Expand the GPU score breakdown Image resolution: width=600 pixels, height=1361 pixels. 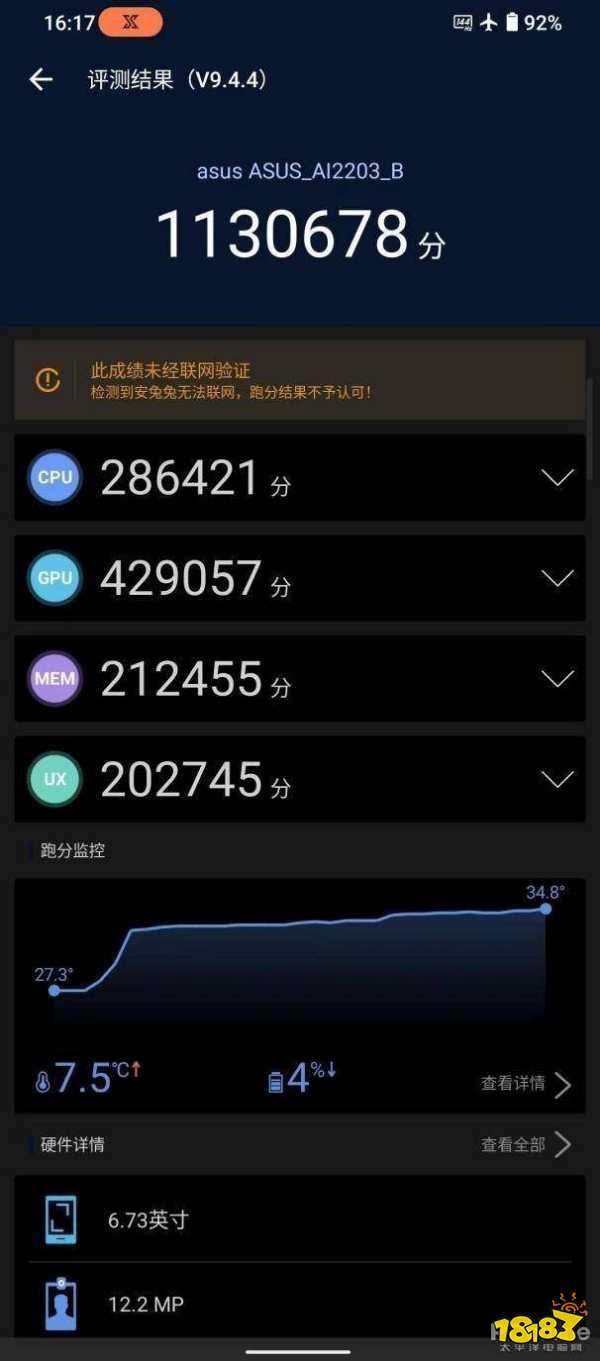click(557, 578)
